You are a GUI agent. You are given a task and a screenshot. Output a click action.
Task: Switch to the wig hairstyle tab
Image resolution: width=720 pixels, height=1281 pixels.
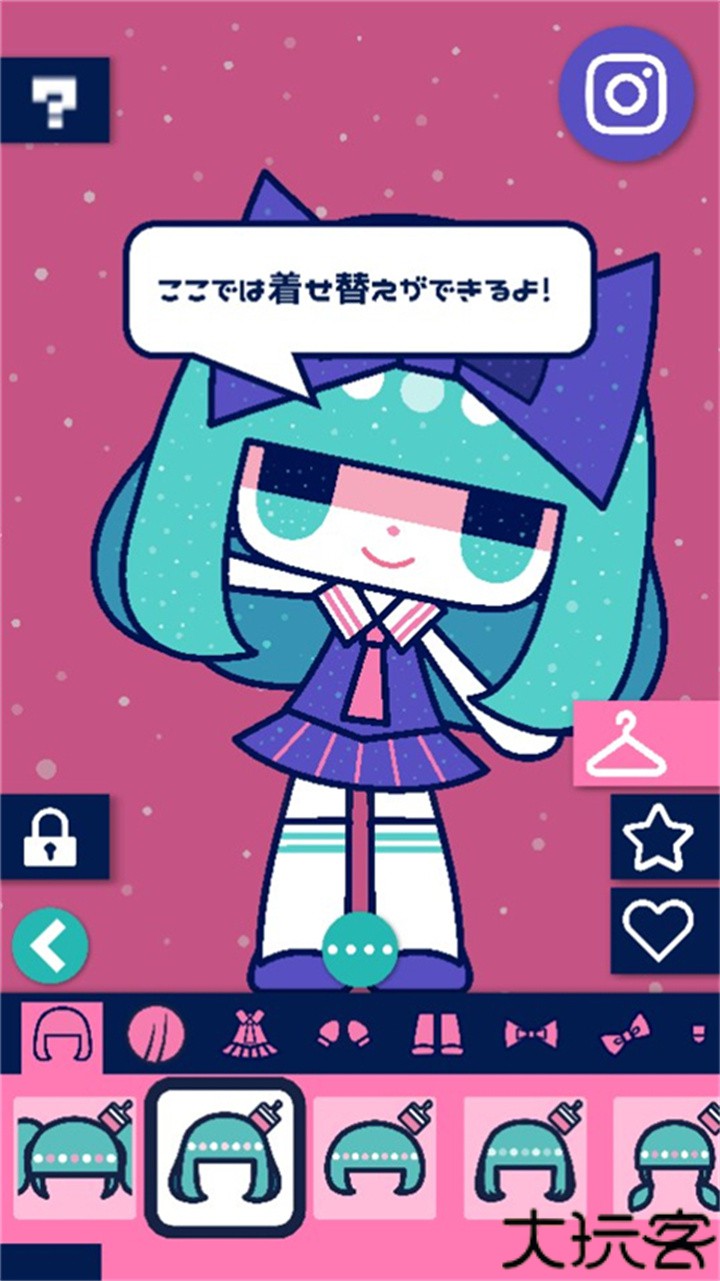60,1033
